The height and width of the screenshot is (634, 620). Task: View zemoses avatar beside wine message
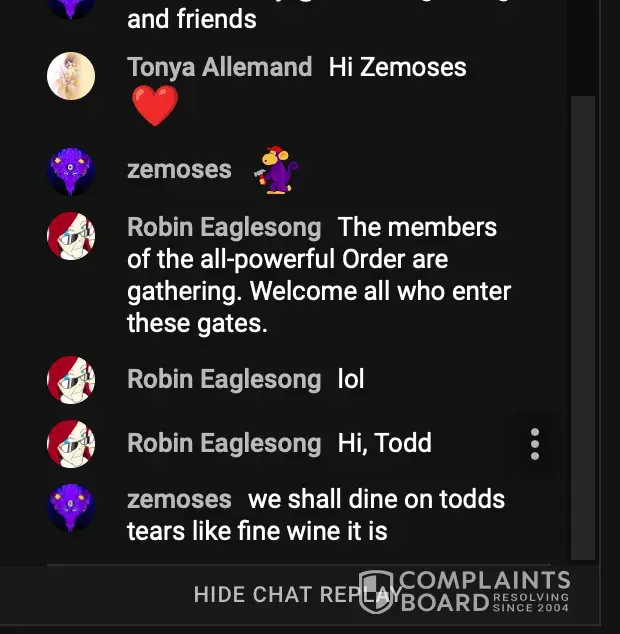71,508
